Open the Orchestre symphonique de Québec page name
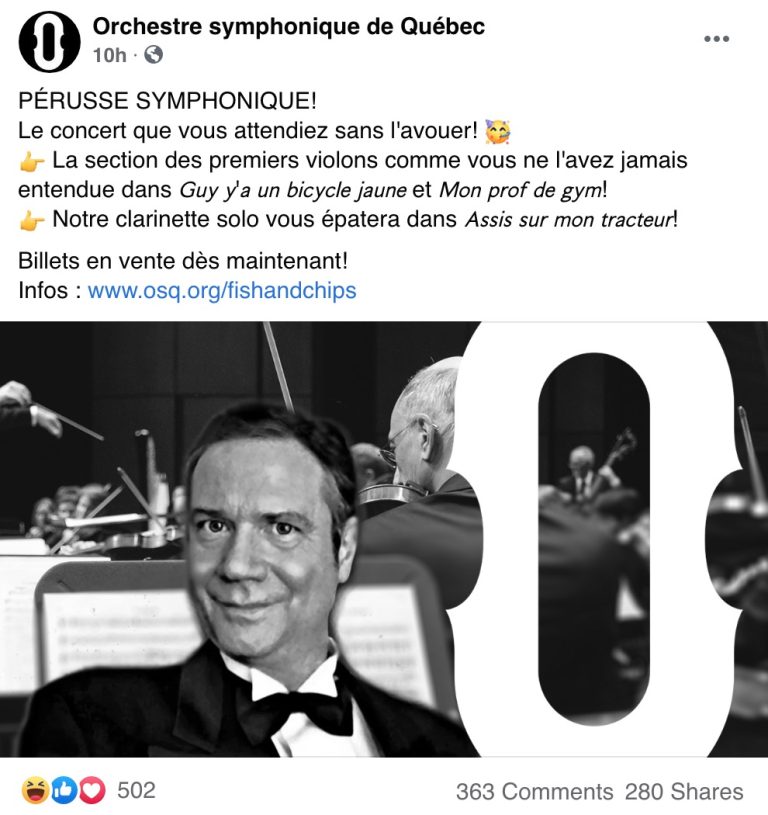This screenshot has height=815, width=768. tap(289, 27)
